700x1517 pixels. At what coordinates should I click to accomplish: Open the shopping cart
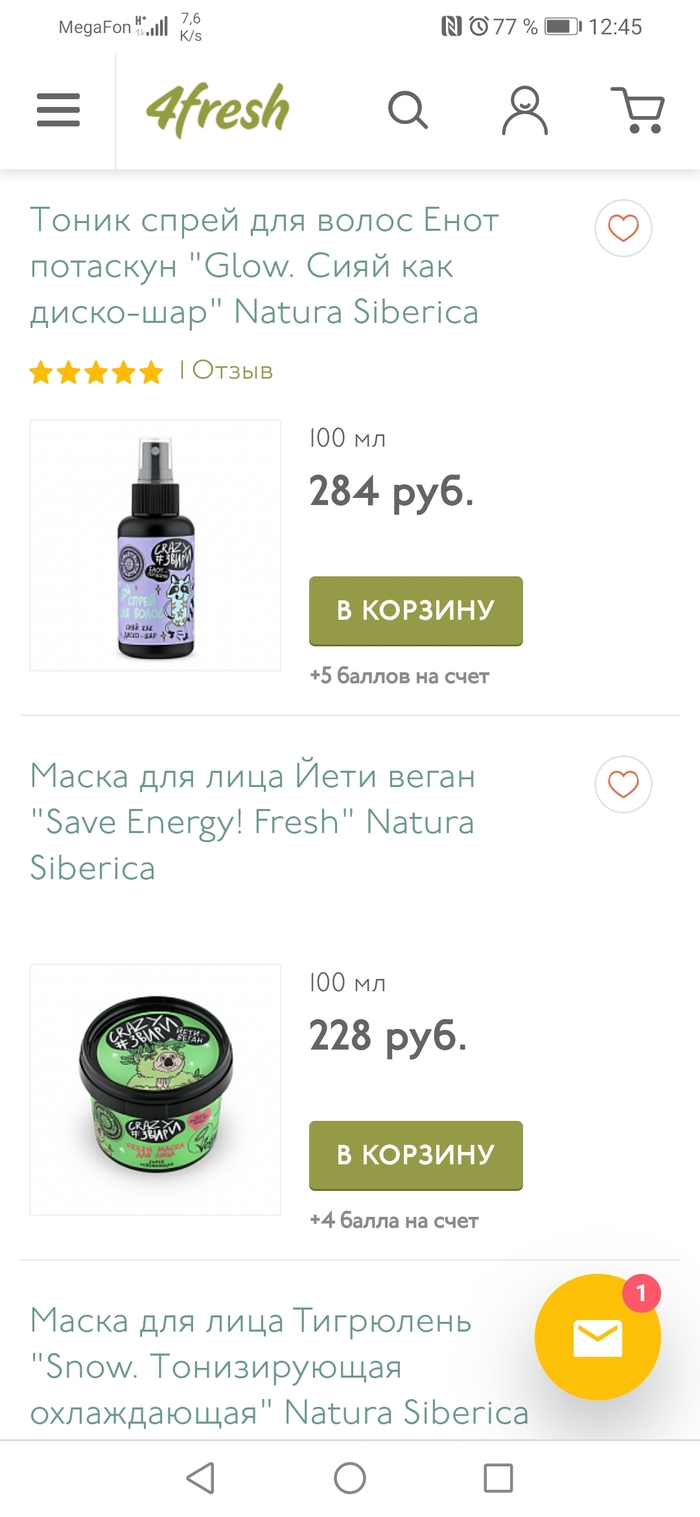coord(637,110)
